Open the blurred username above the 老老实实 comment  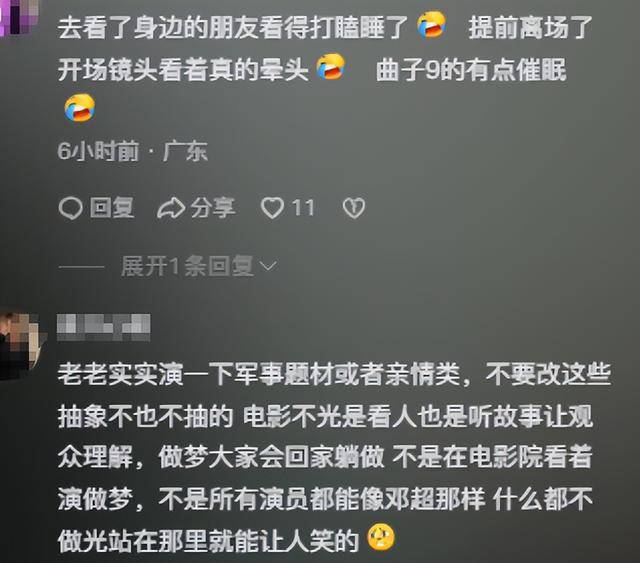[103, 326]
